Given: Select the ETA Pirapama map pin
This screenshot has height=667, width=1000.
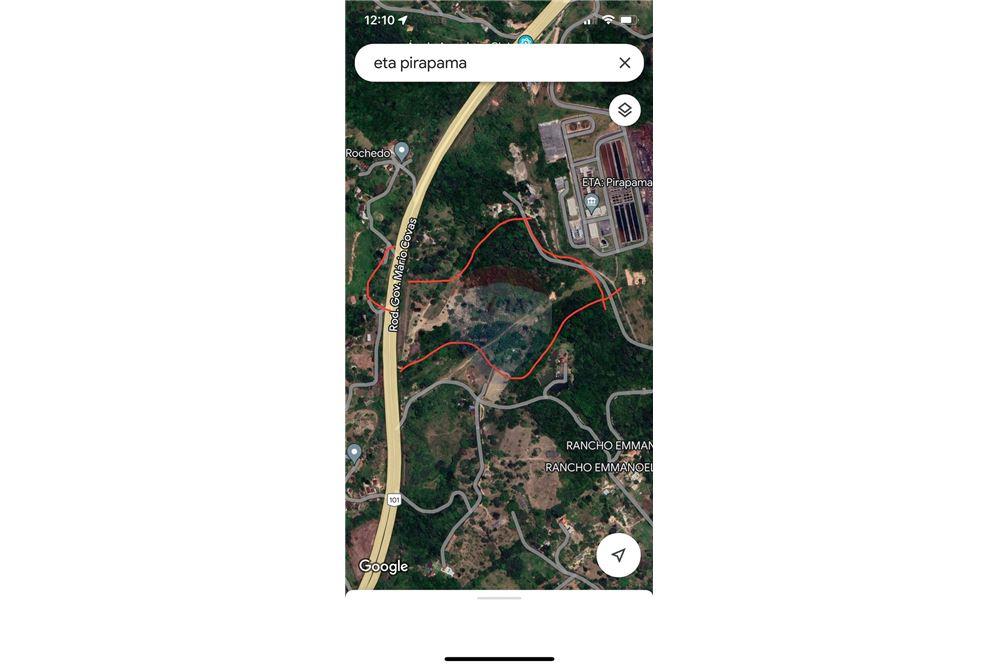Looking at the screenshot, I should pyautogui.click(x=592, y=201).
